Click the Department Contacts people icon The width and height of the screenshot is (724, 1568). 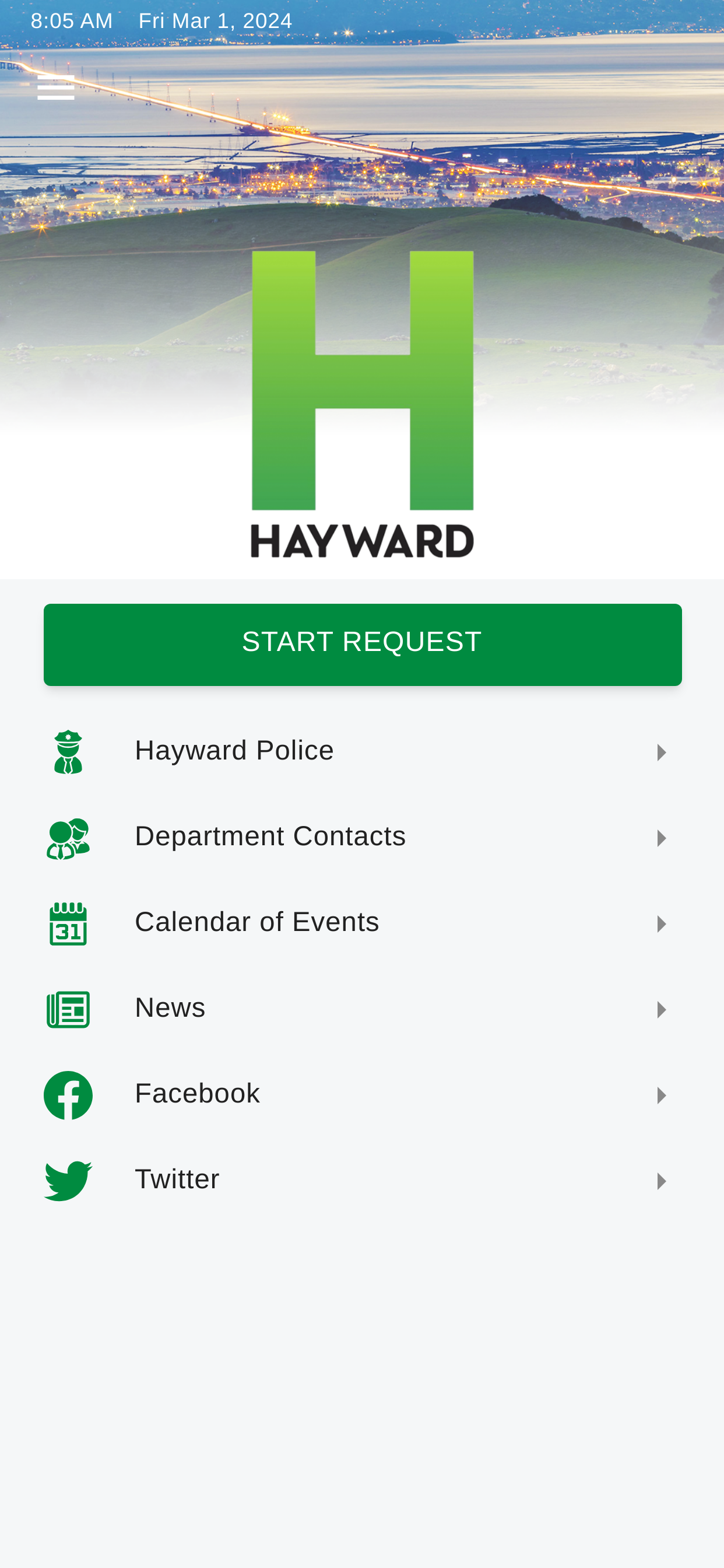(68, 837)
